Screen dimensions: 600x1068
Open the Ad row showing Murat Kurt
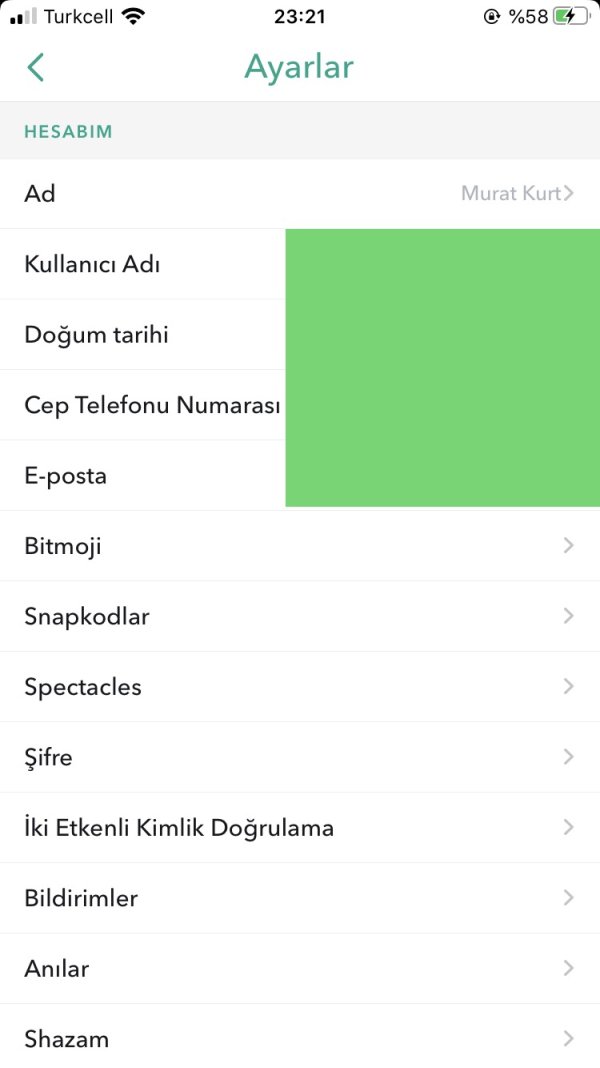click(x=300, y=194)
